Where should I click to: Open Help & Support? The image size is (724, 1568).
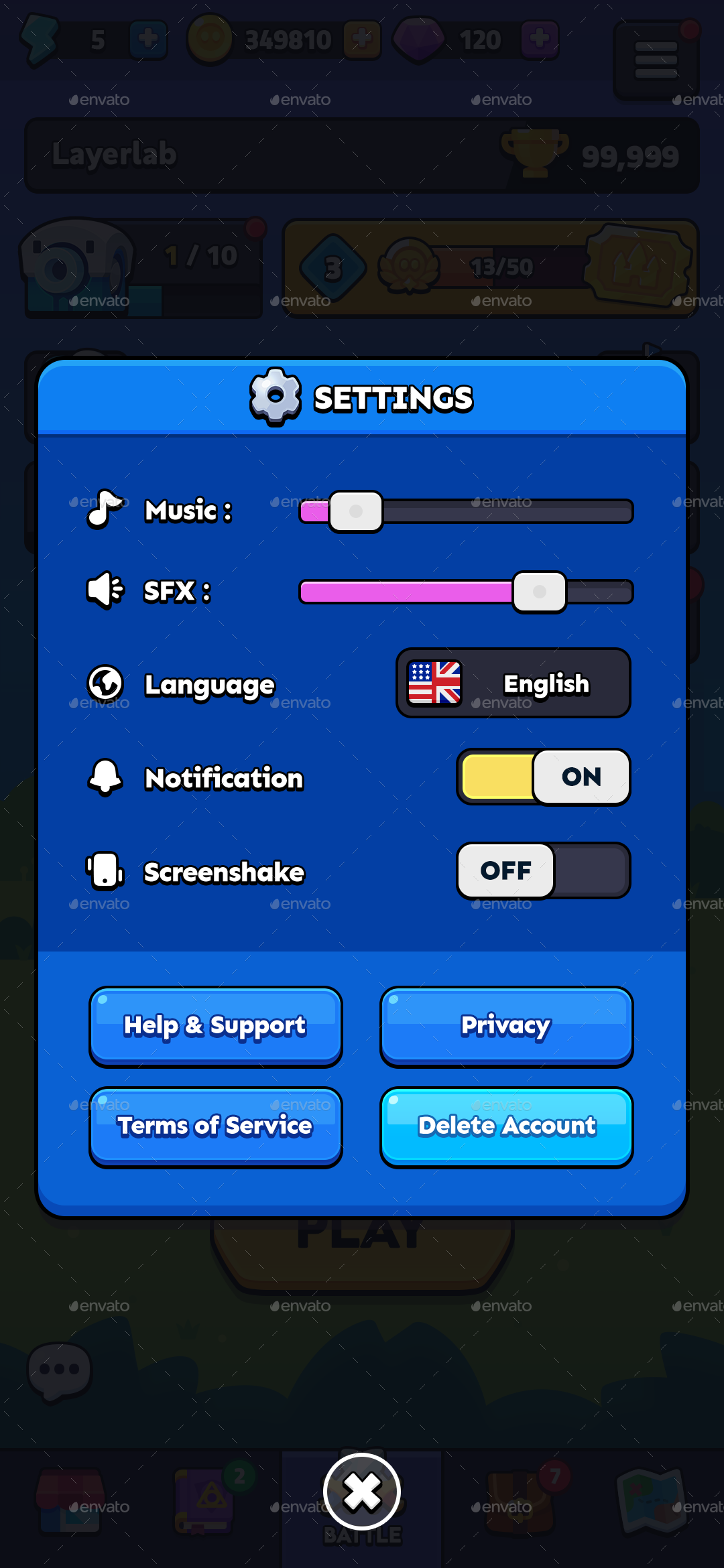coord(215,1026)
